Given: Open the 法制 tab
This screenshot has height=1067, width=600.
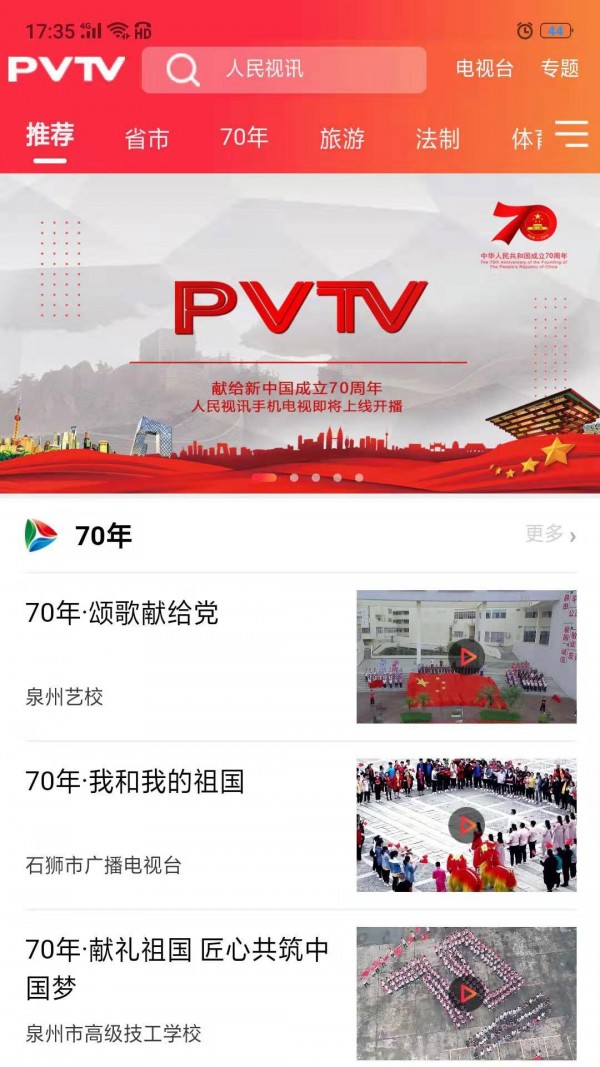Looking at the screenshot, I should (437, 139).
